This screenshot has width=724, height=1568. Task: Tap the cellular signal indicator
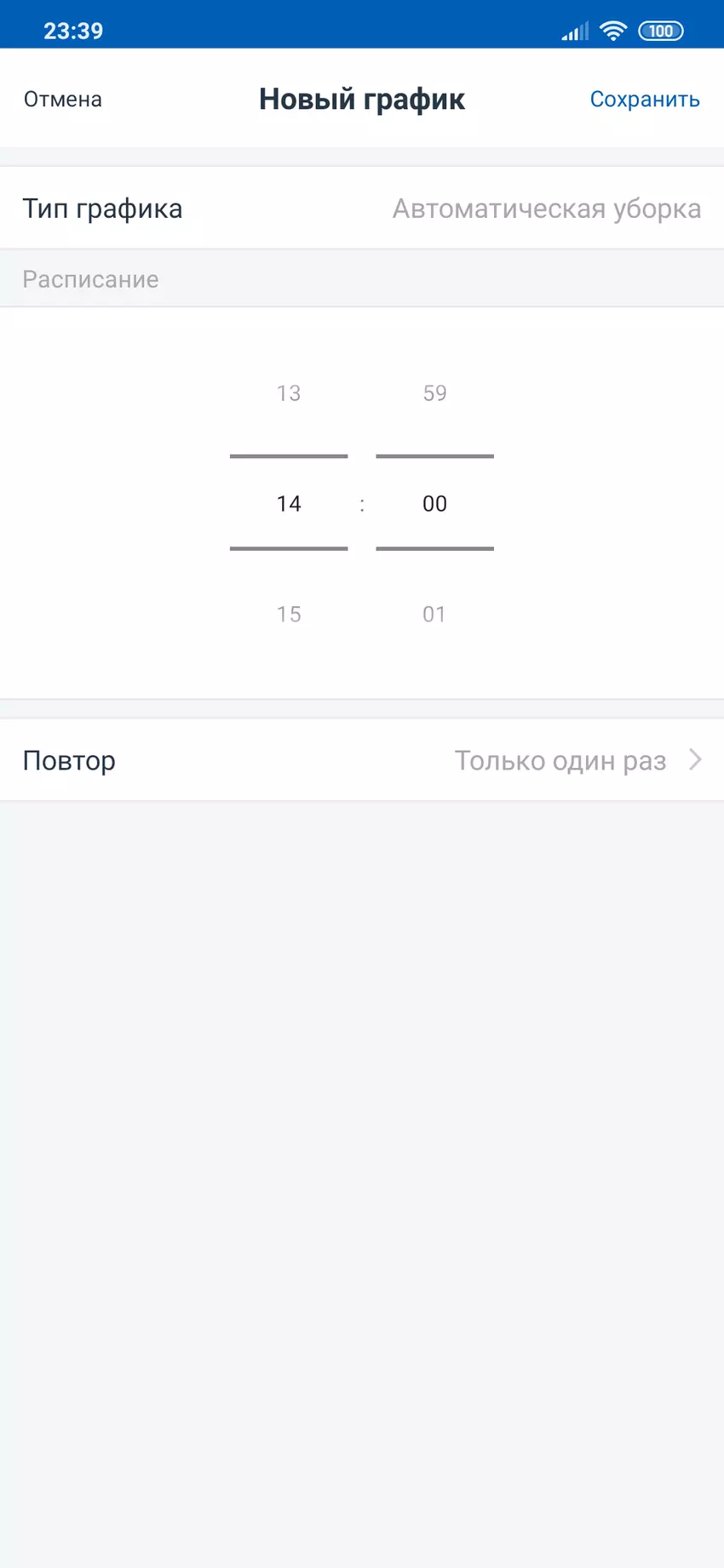coord(572,31)
